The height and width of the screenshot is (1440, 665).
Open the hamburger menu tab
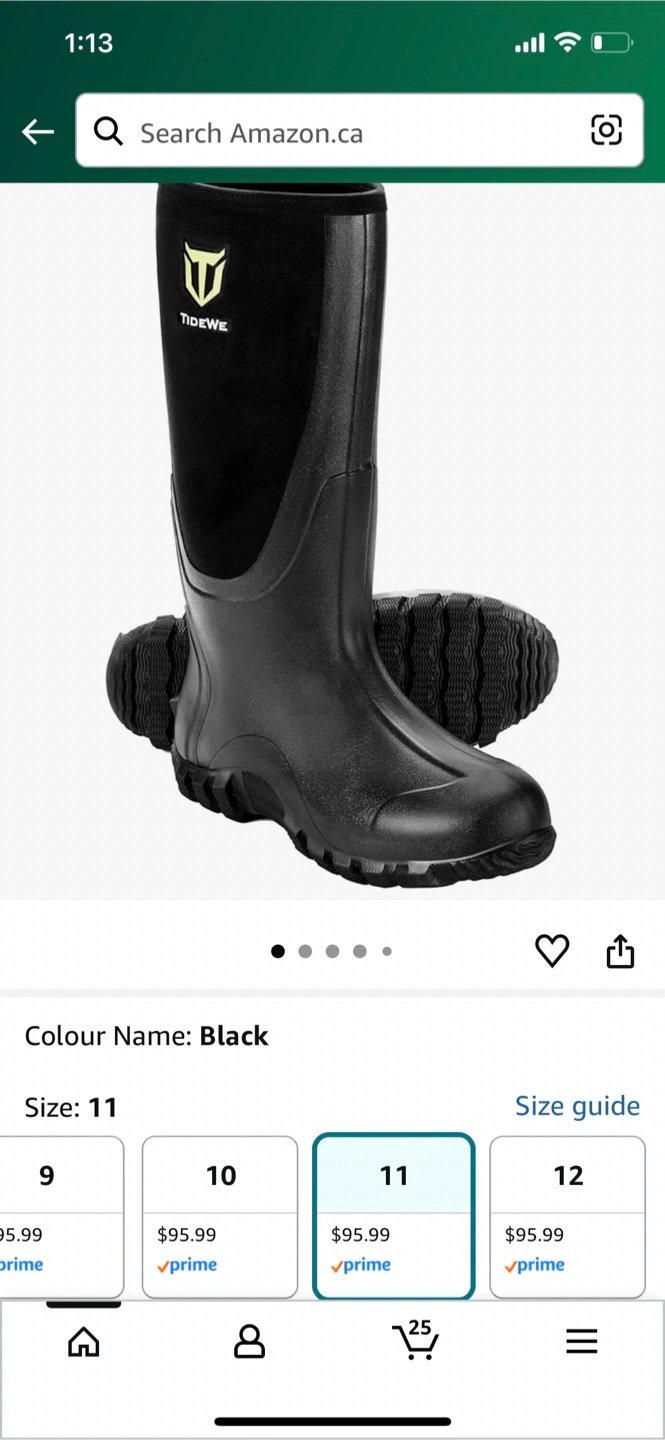(581, 1341)
